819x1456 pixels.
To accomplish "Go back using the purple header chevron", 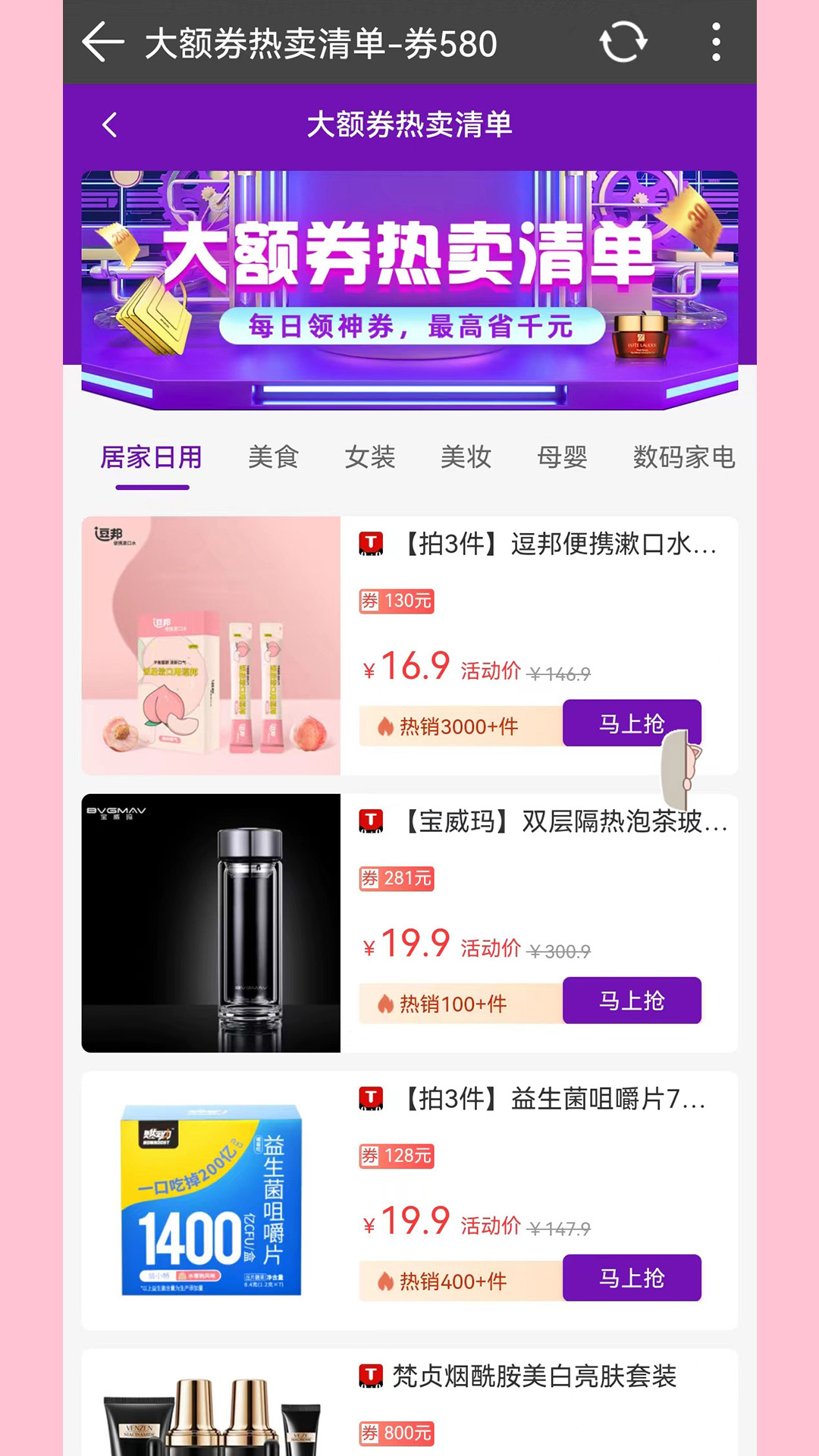I will [110, 125].
